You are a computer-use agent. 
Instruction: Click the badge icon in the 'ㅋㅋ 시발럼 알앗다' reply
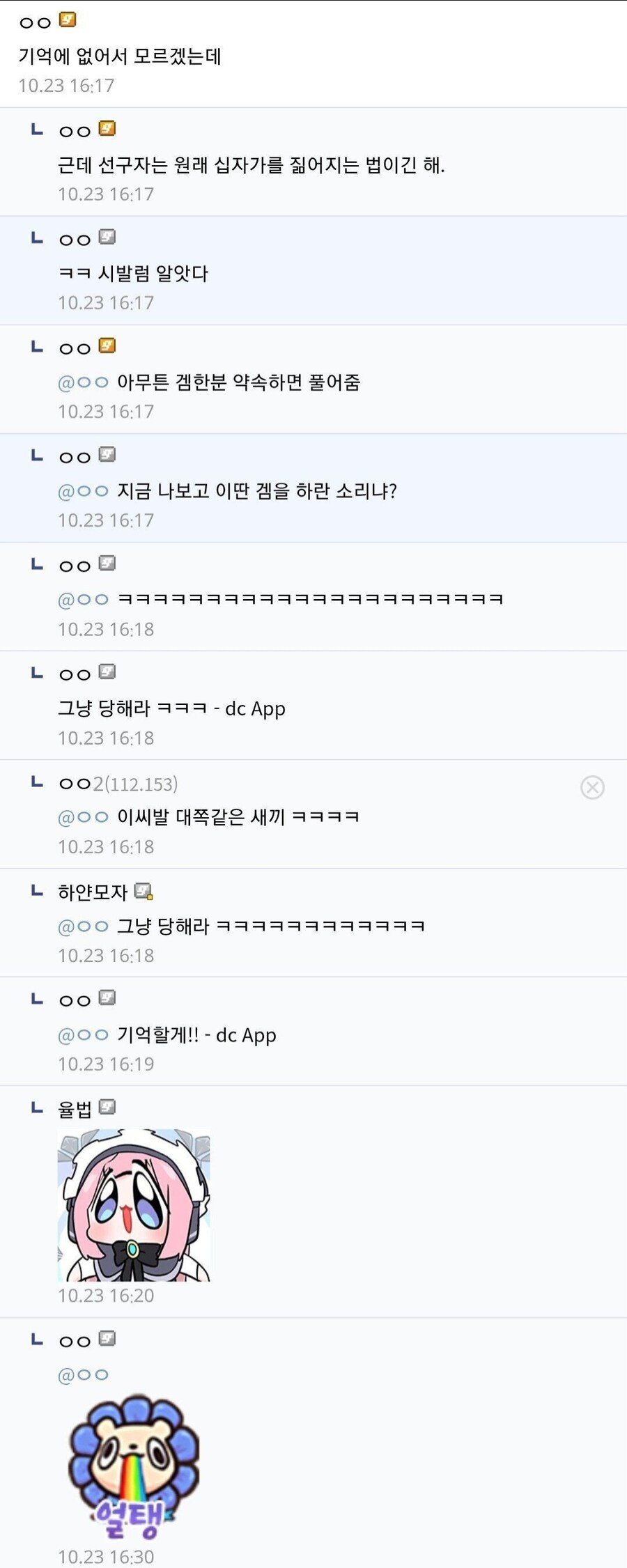coord(106,237)
